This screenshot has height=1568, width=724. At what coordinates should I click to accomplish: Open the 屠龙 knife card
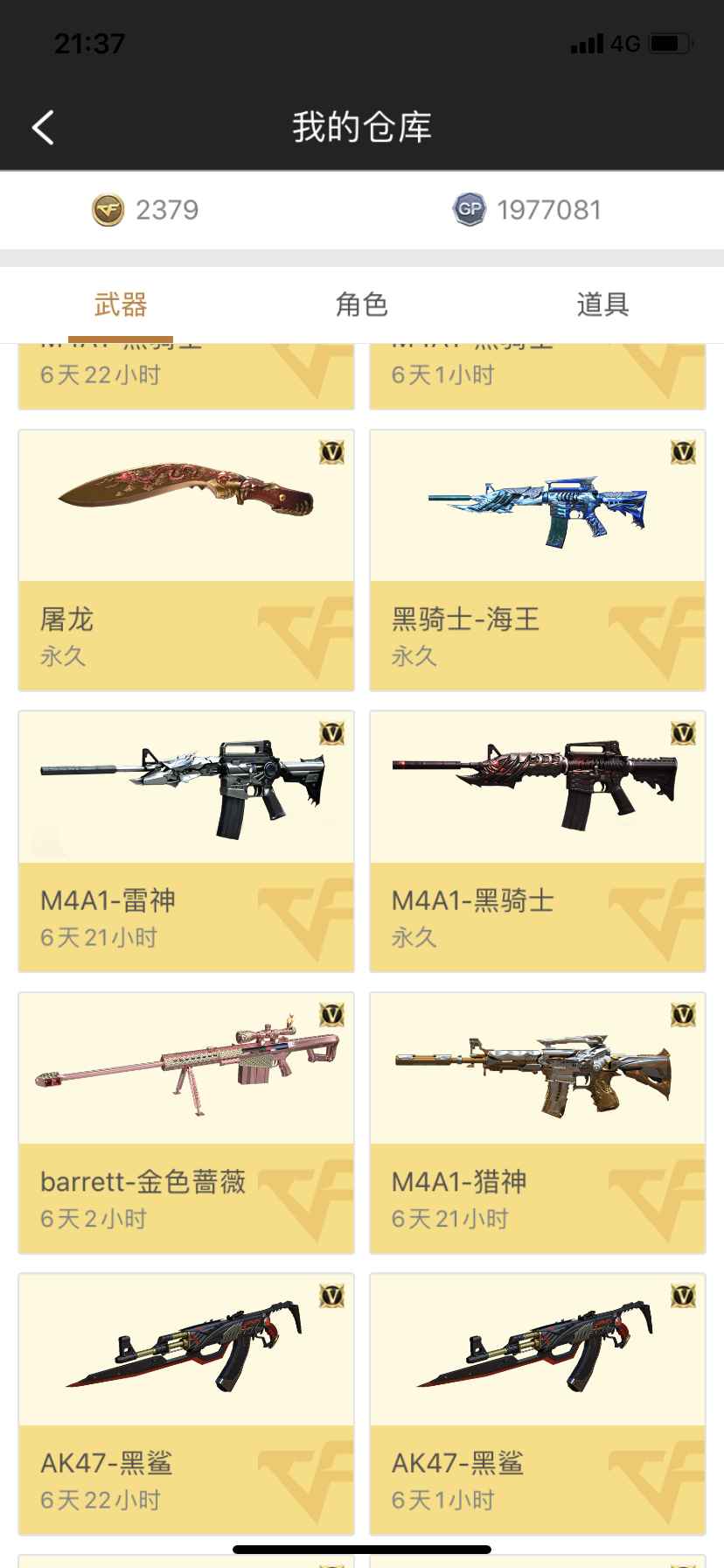tap(186, 560)
